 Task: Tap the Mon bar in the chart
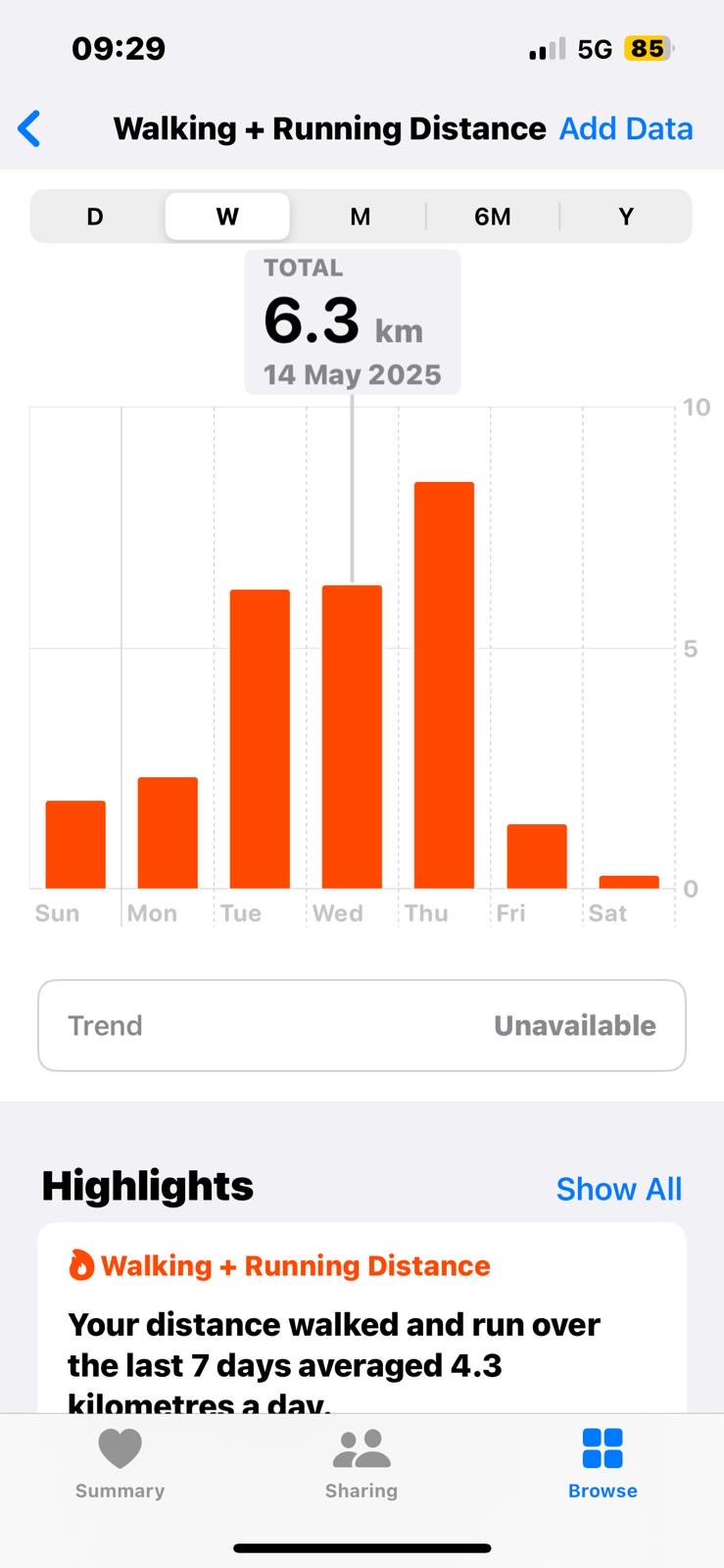coord(168,833)
